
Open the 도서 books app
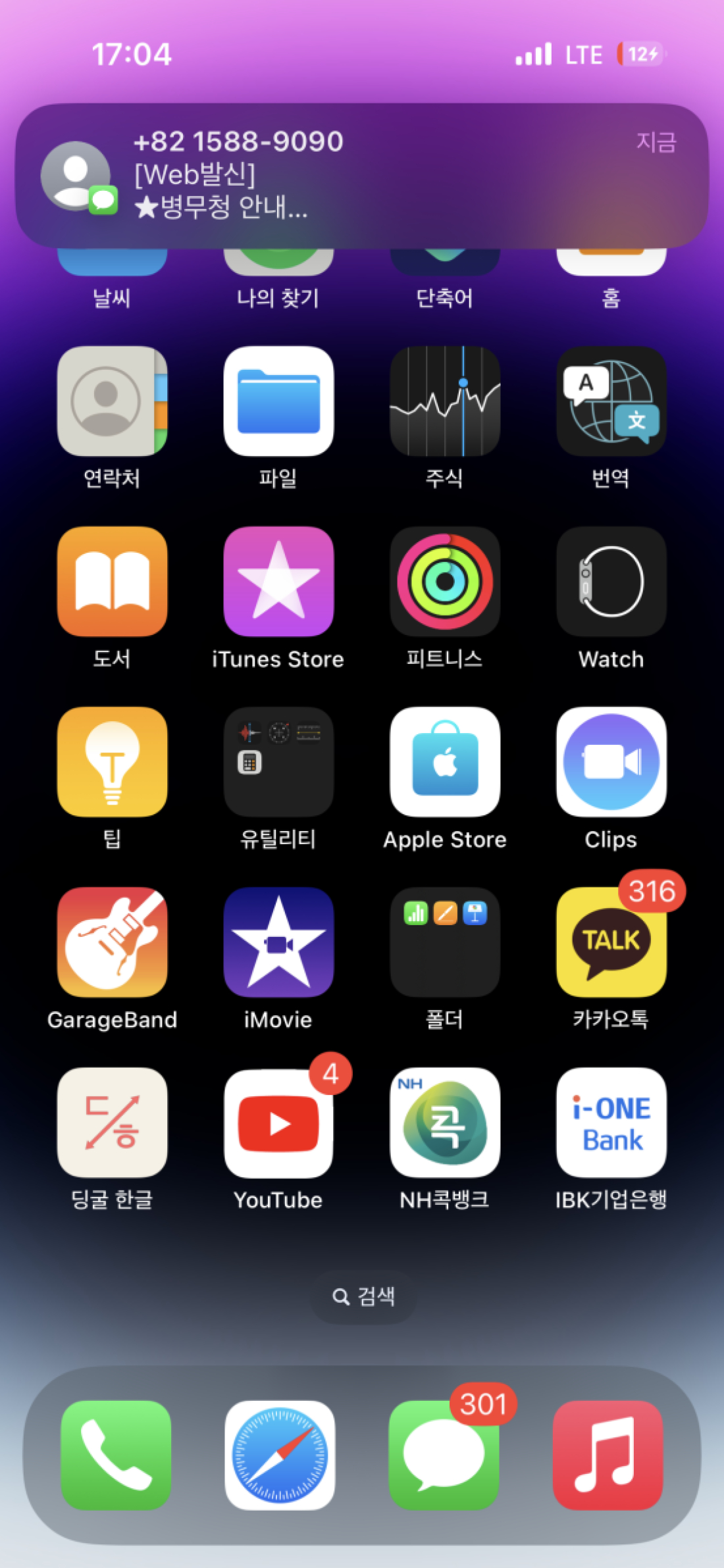click(112, 582)
